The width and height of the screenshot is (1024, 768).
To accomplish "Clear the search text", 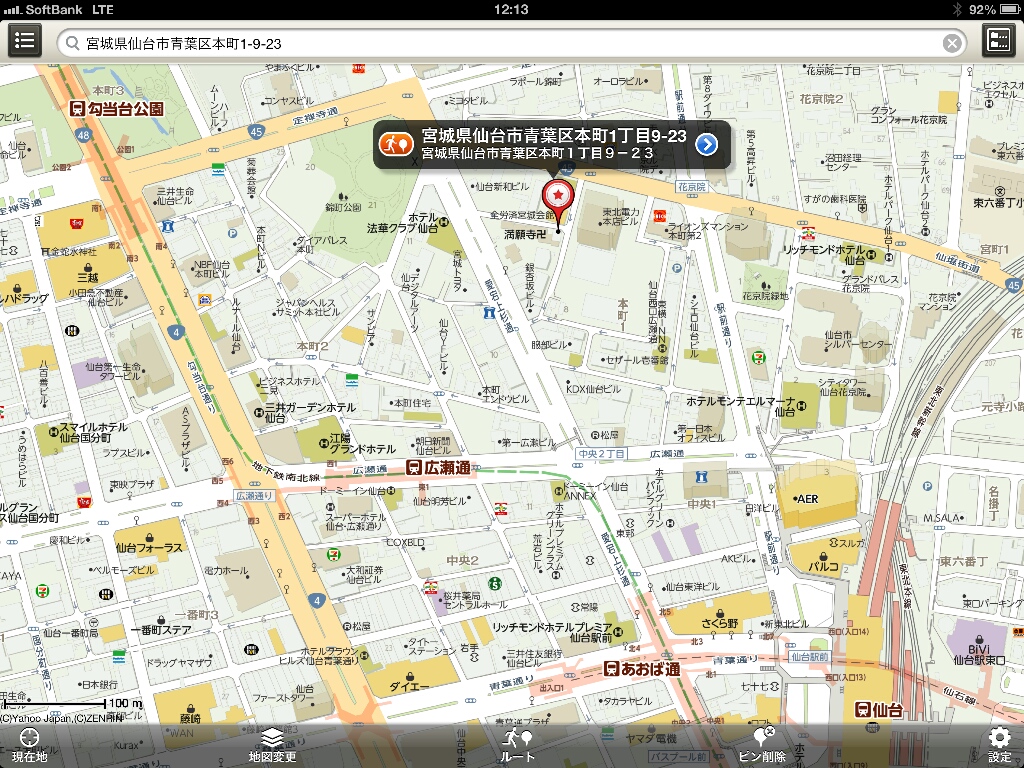I will (952, 43).
